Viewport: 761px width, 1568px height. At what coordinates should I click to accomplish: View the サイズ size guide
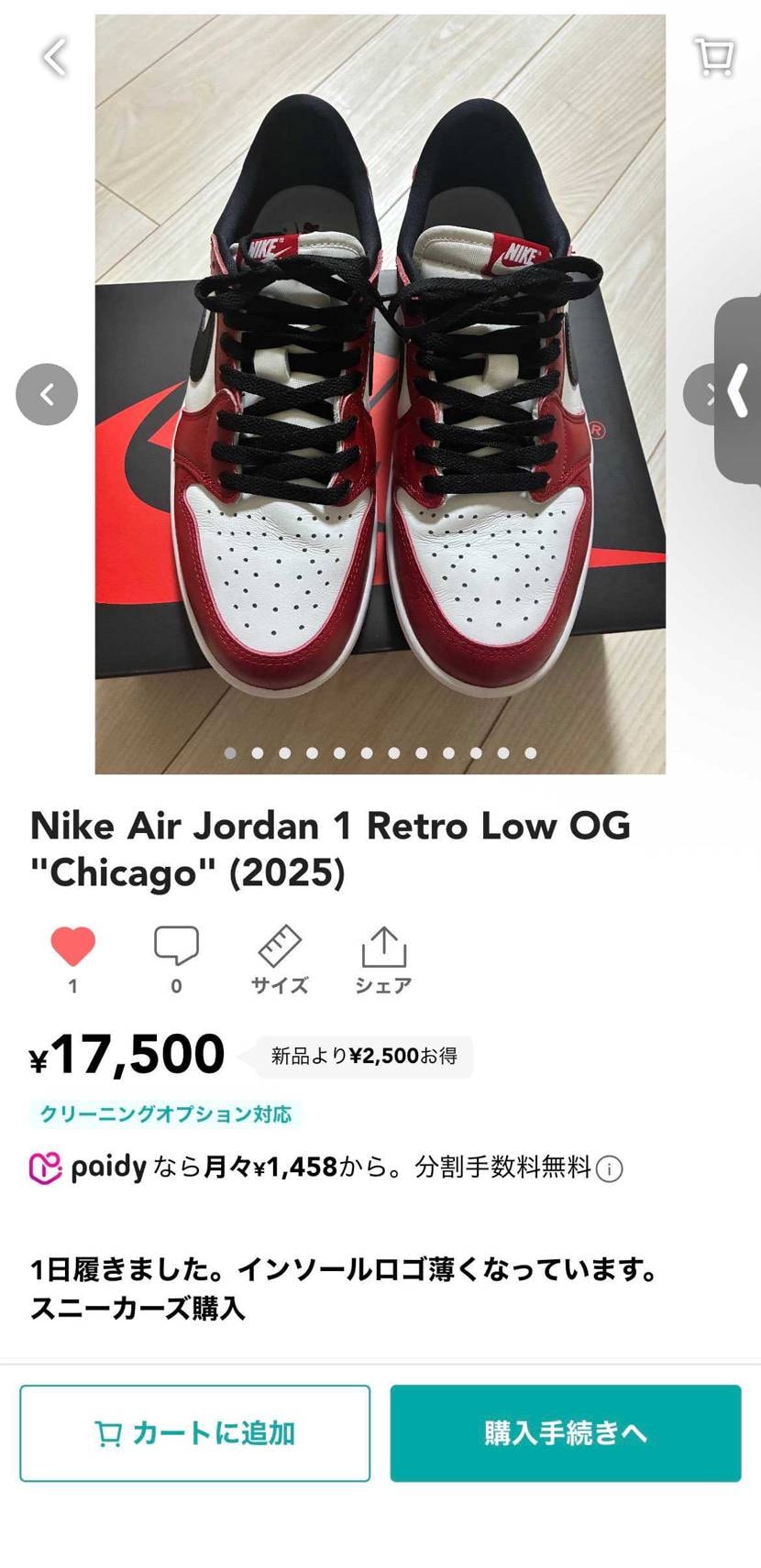280,959
